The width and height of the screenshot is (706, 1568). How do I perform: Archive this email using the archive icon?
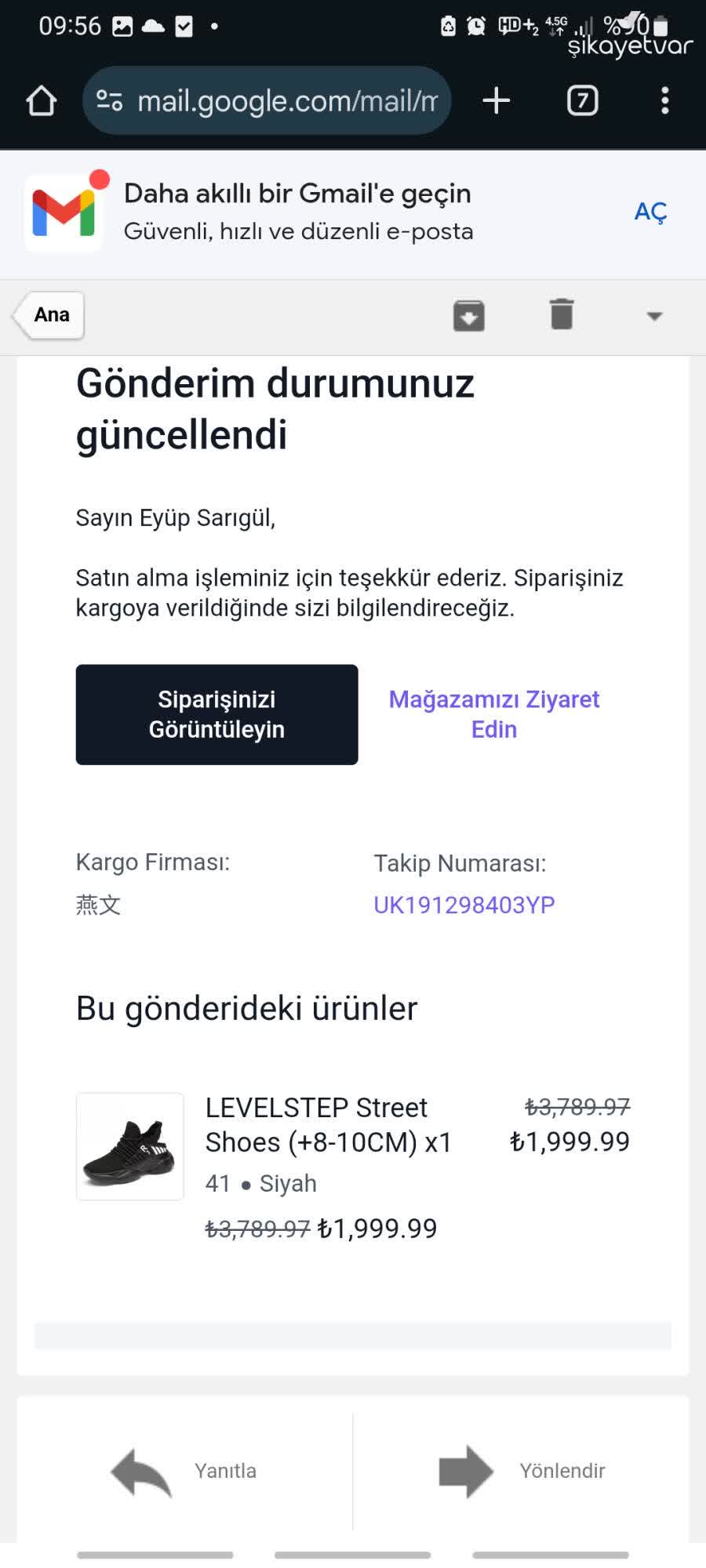(x=469, y=314)
